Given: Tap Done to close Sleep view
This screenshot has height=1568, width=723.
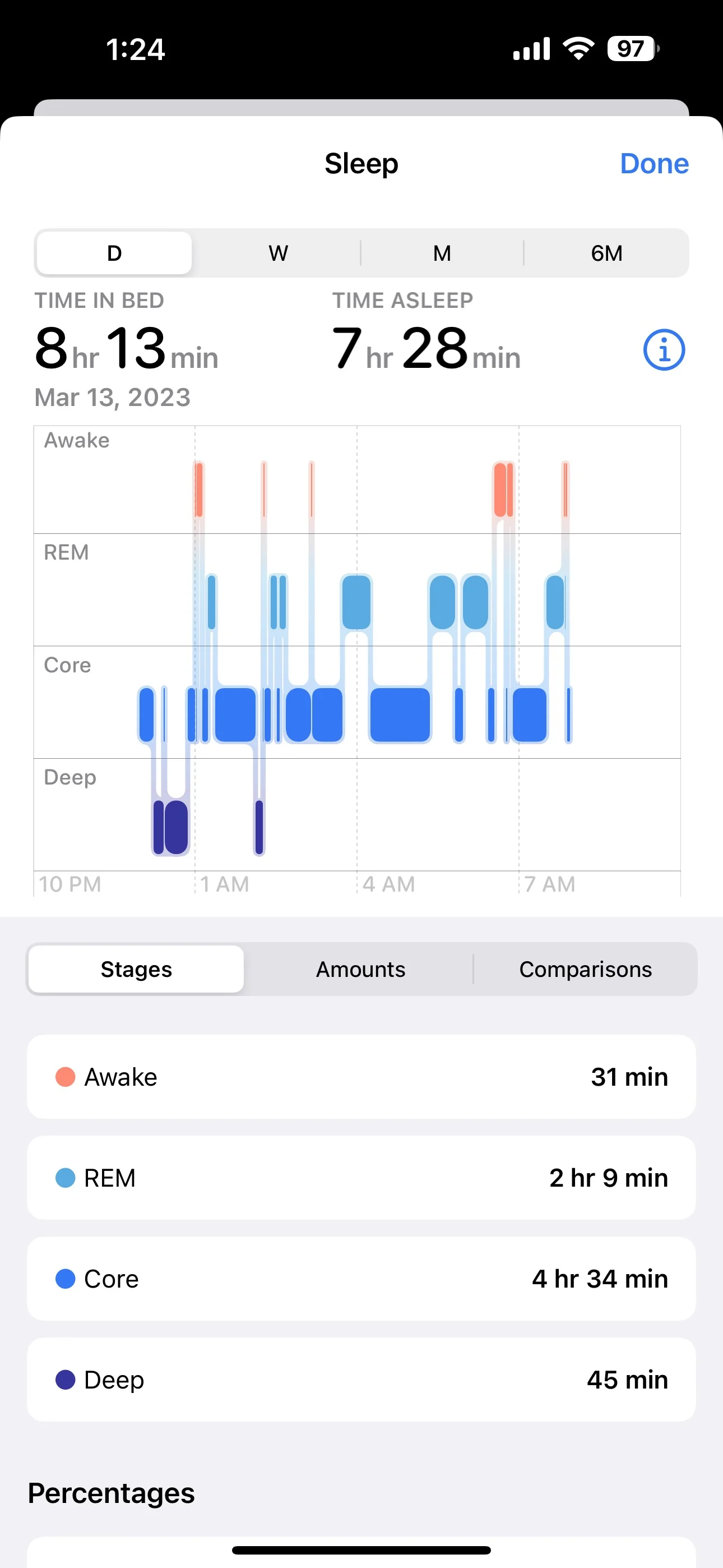Looking at the screenshot, I should tap(654, 164).
